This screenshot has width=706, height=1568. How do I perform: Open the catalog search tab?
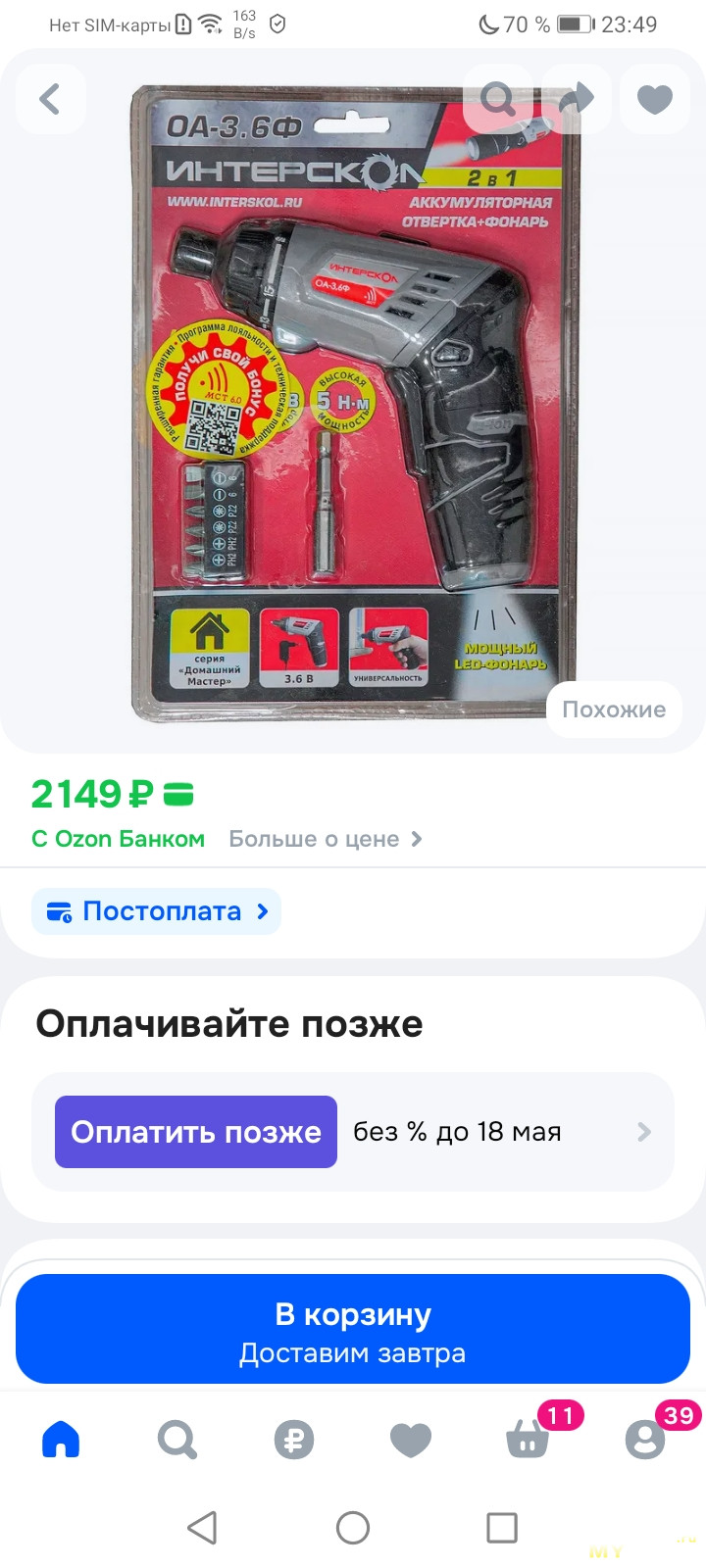177,1440
